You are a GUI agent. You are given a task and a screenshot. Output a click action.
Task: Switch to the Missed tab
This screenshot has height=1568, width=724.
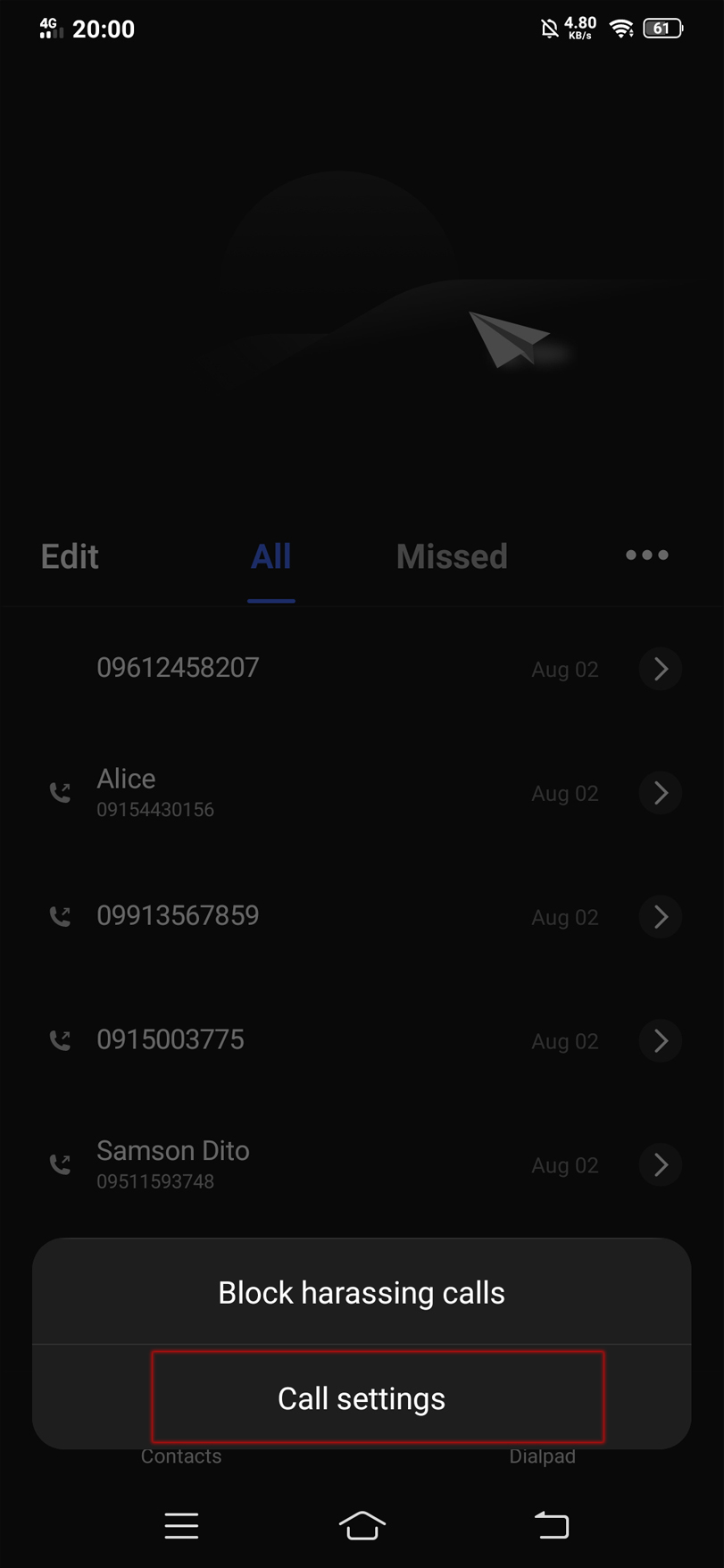coord(452,556)
